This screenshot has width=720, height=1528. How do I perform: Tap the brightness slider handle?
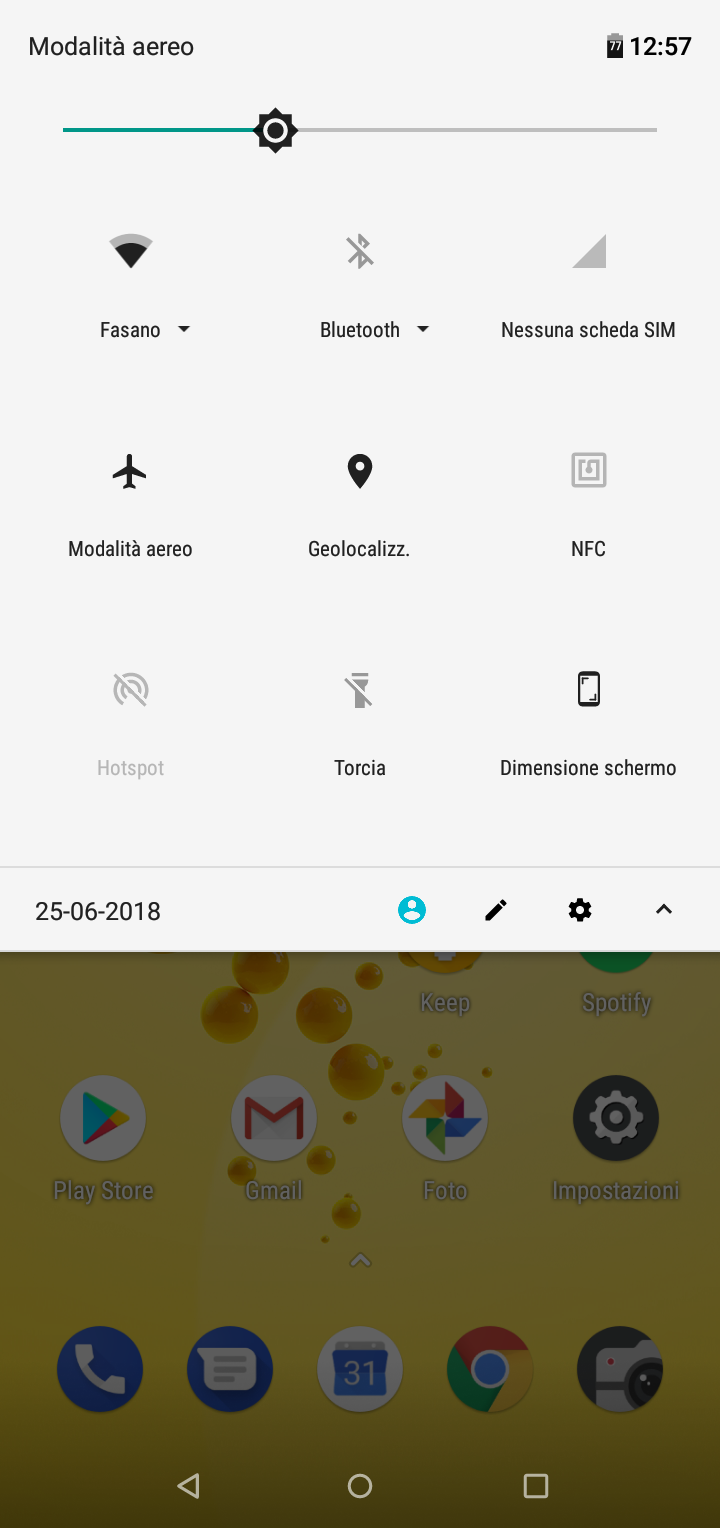tap(275, 131)
